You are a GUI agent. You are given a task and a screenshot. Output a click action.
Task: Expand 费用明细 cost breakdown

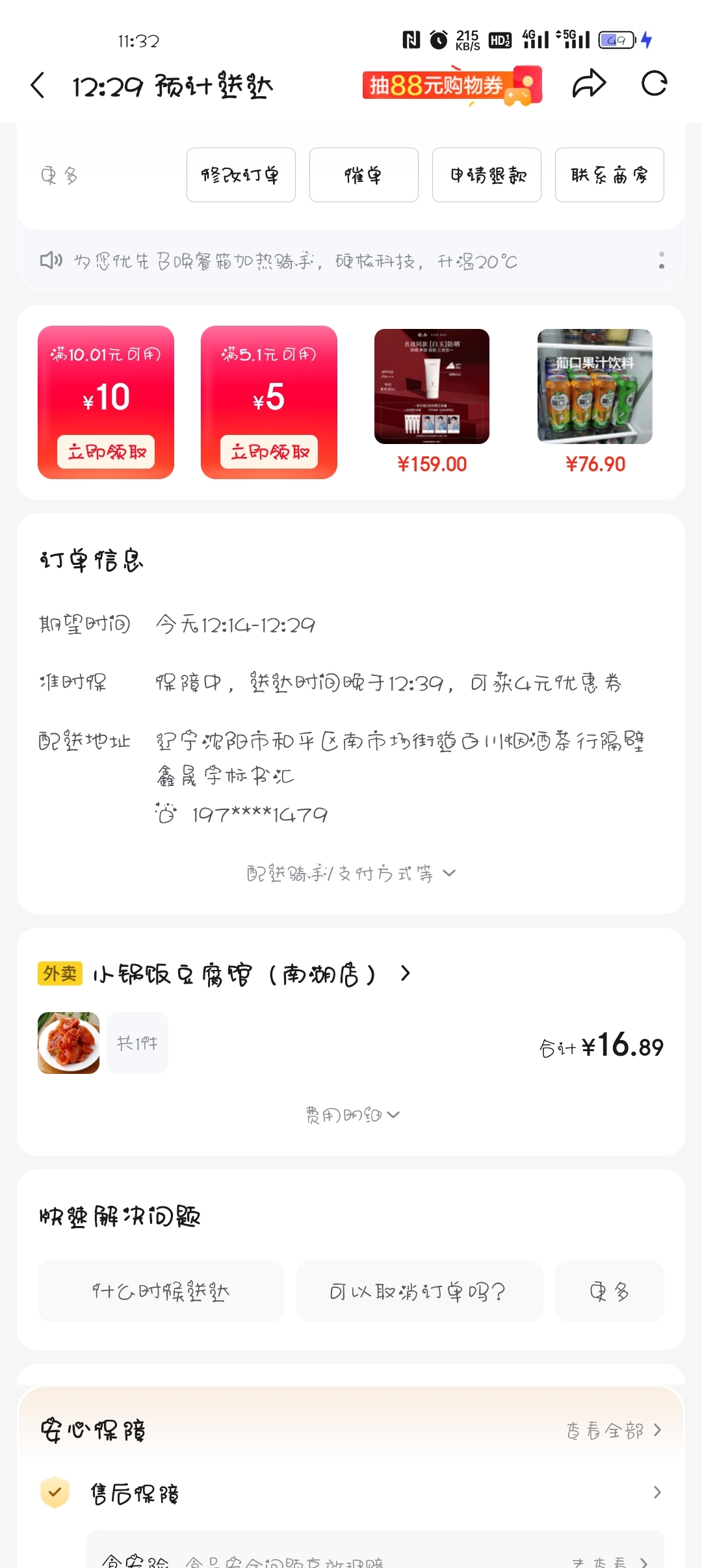pos(352,1115)
